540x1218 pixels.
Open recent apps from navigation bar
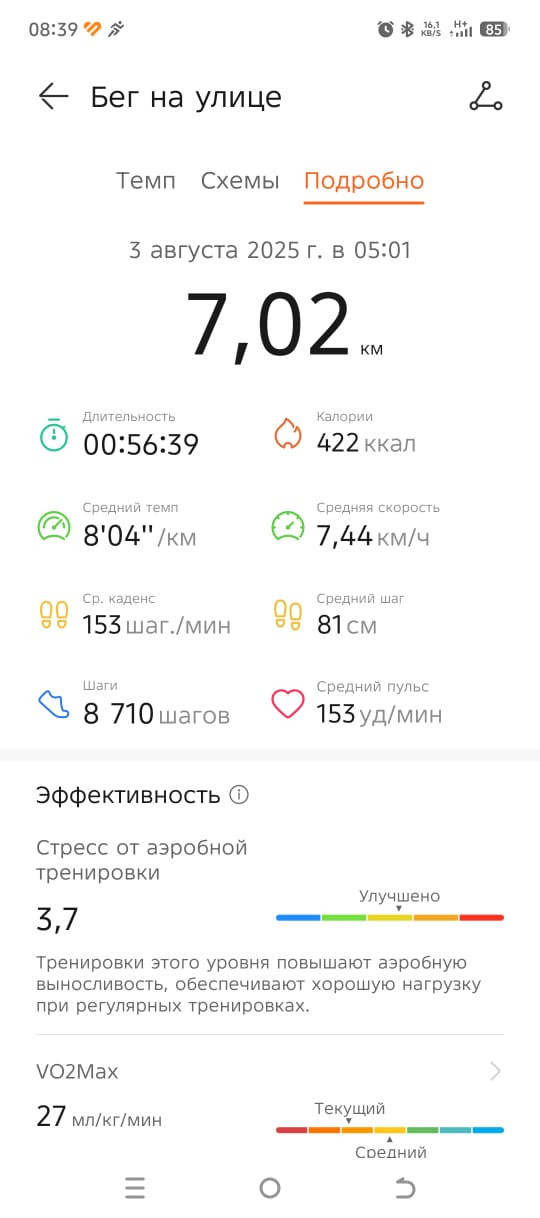[x=135, y=1187]
